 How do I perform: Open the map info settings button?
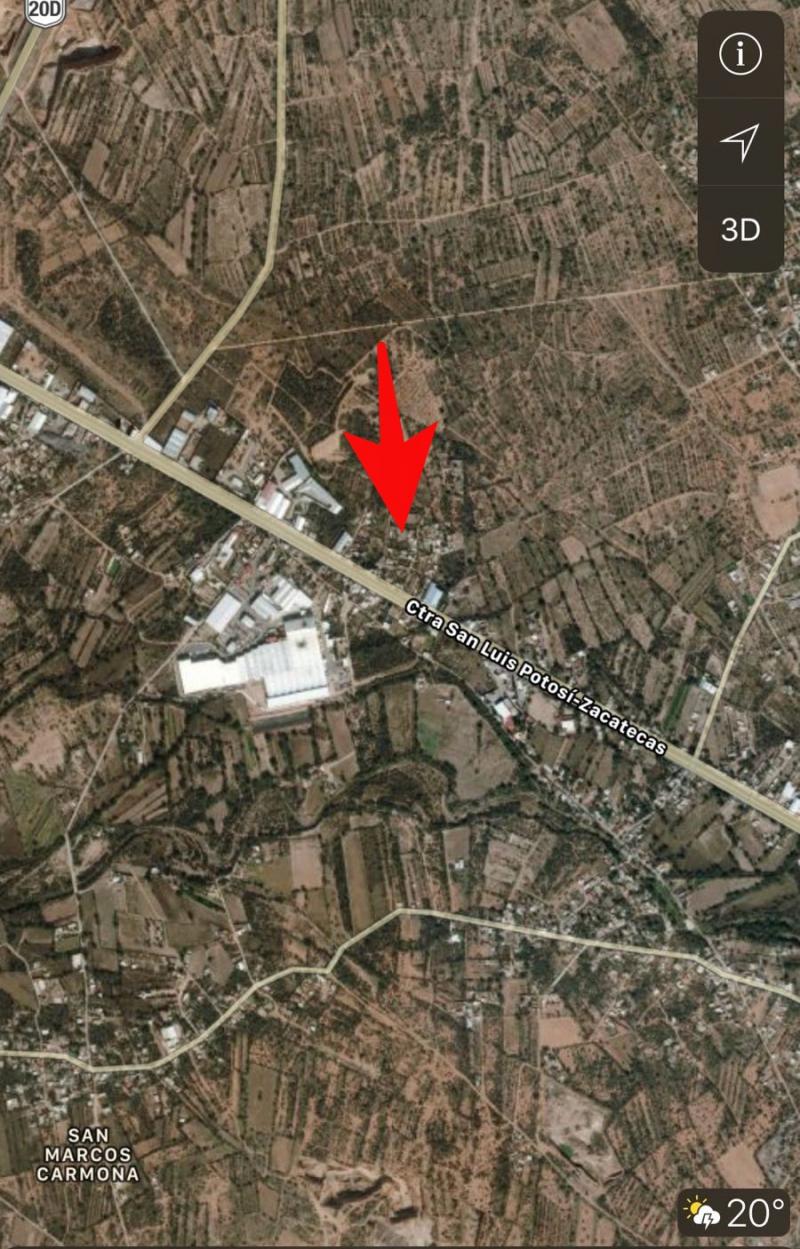[x=740, y=55]
